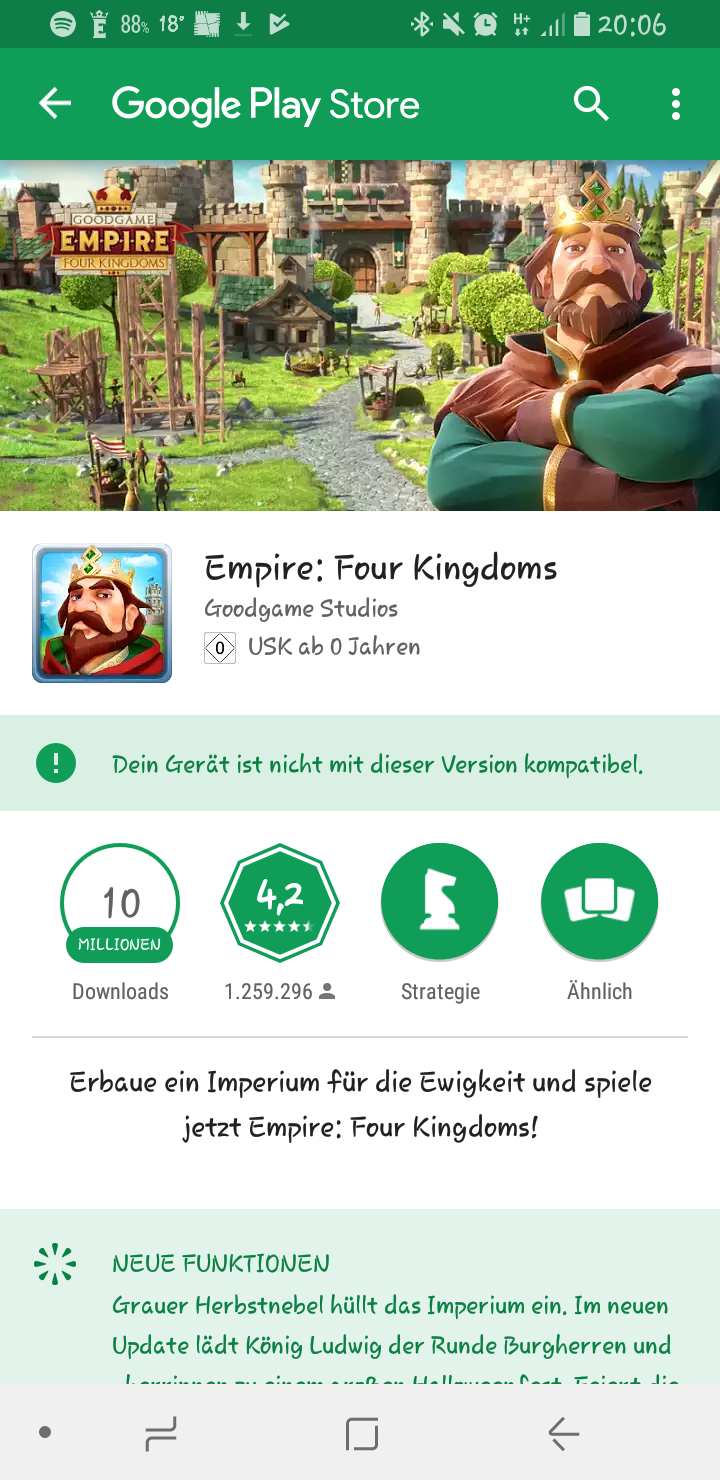The width and height of the screenshot is (720, 1480).
Task: Open the three-dot overflow menu
Action: point(676,104)
